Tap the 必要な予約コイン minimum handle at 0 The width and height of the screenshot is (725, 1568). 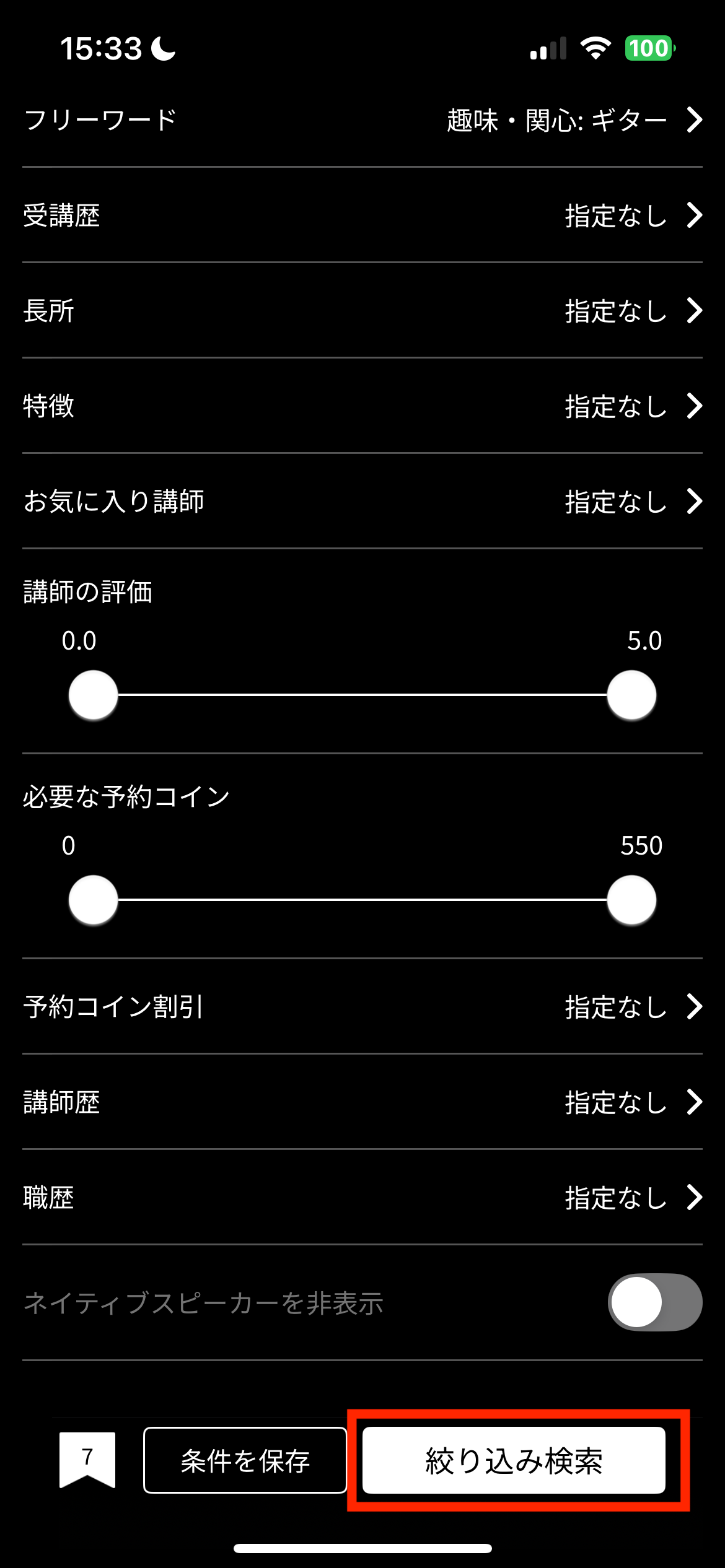94,900
